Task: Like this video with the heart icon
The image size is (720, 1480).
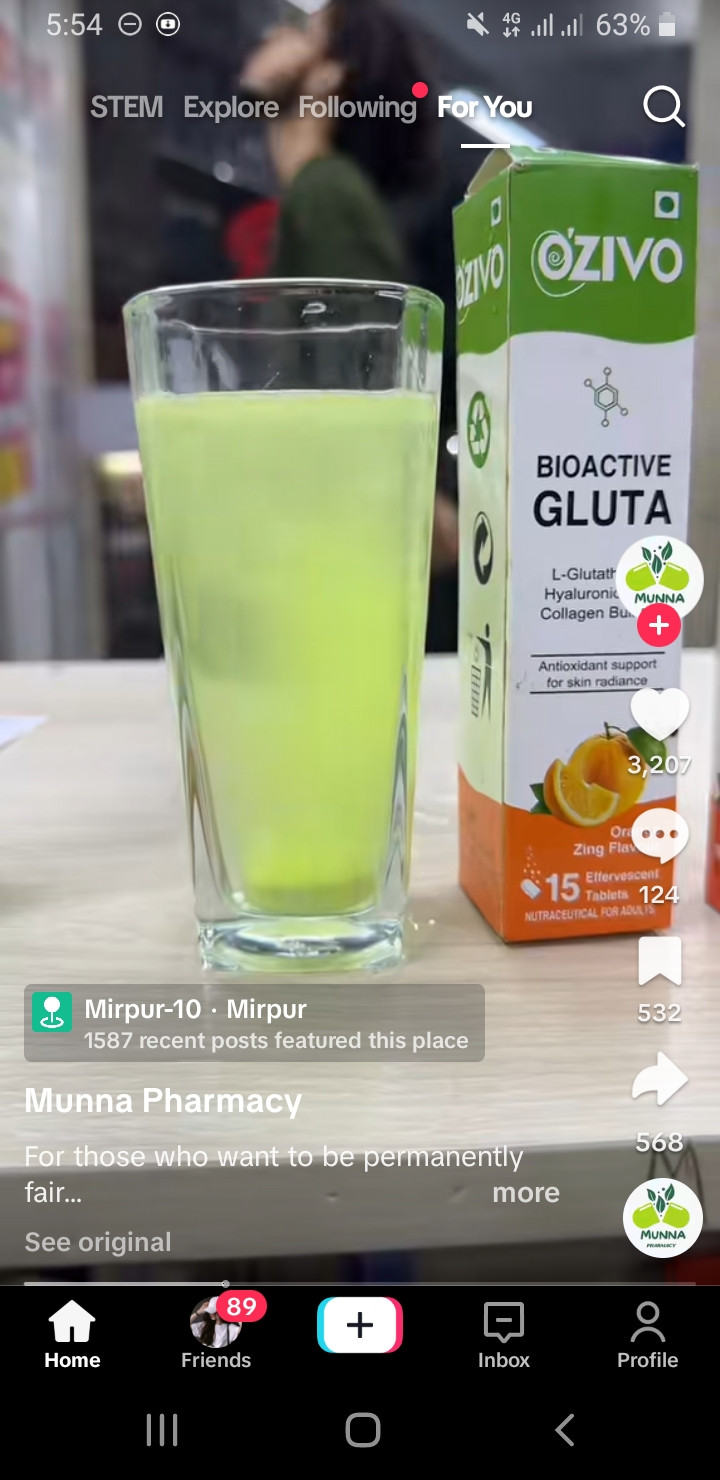Action: 659,715
